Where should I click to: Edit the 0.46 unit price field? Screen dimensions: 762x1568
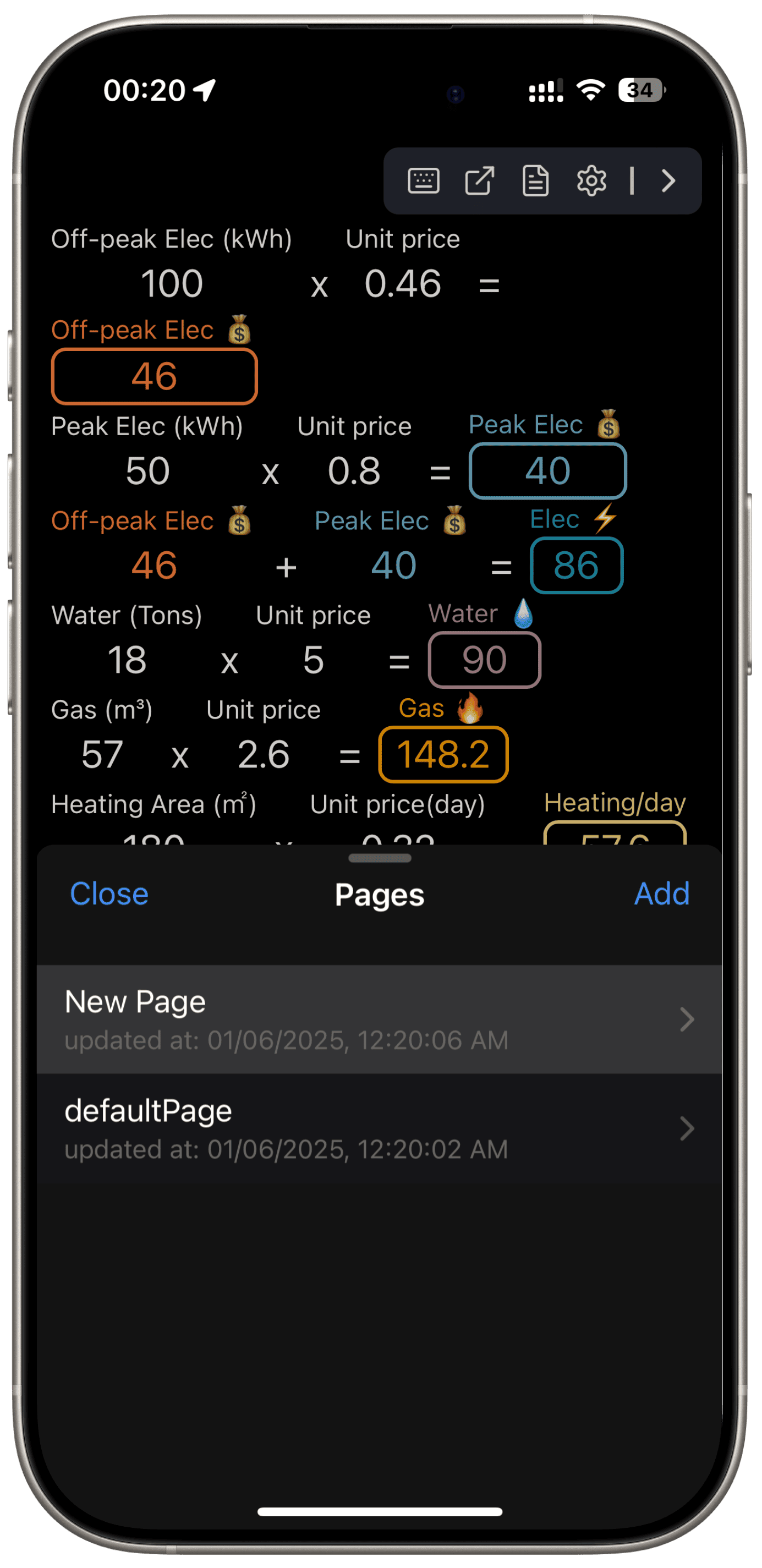pyautogui.click(x=402, y=284)
